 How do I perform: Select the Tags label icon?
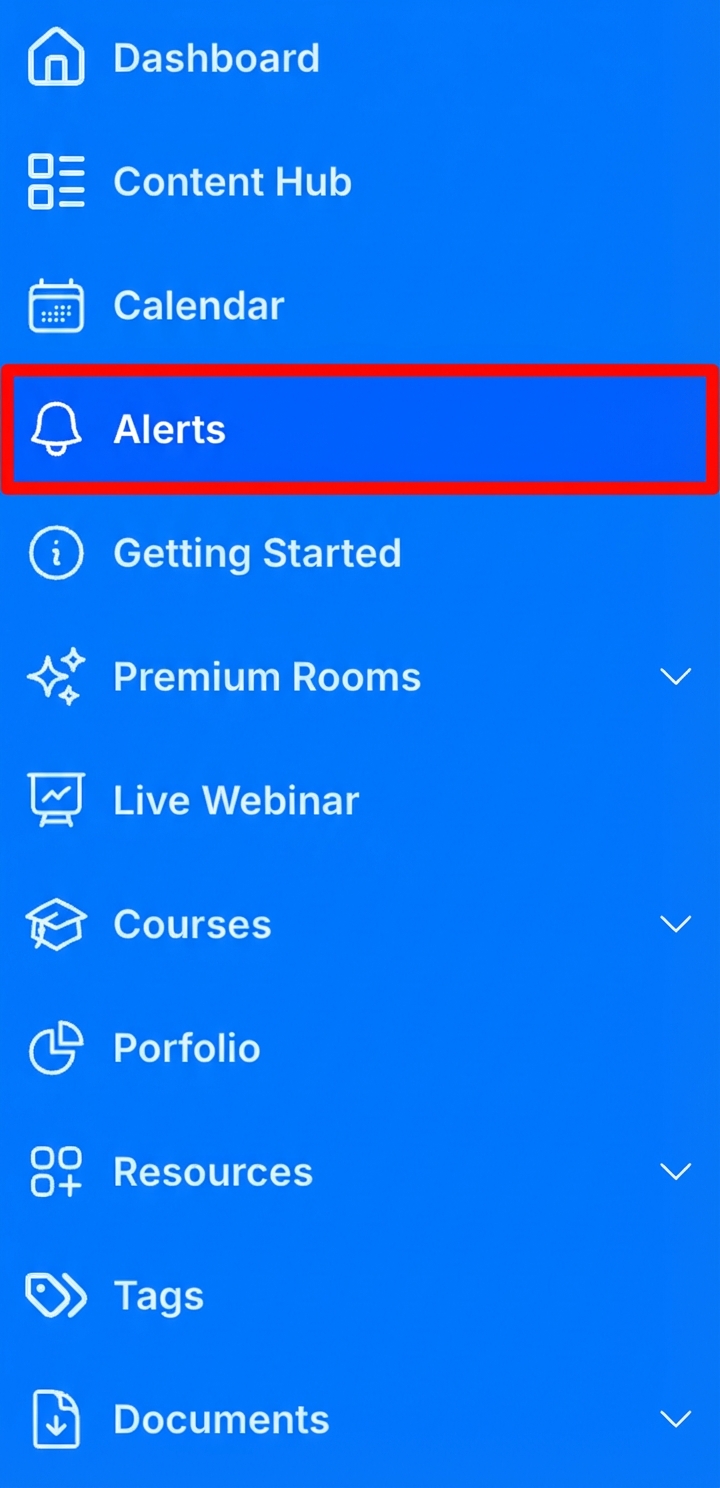[56, 1295]
